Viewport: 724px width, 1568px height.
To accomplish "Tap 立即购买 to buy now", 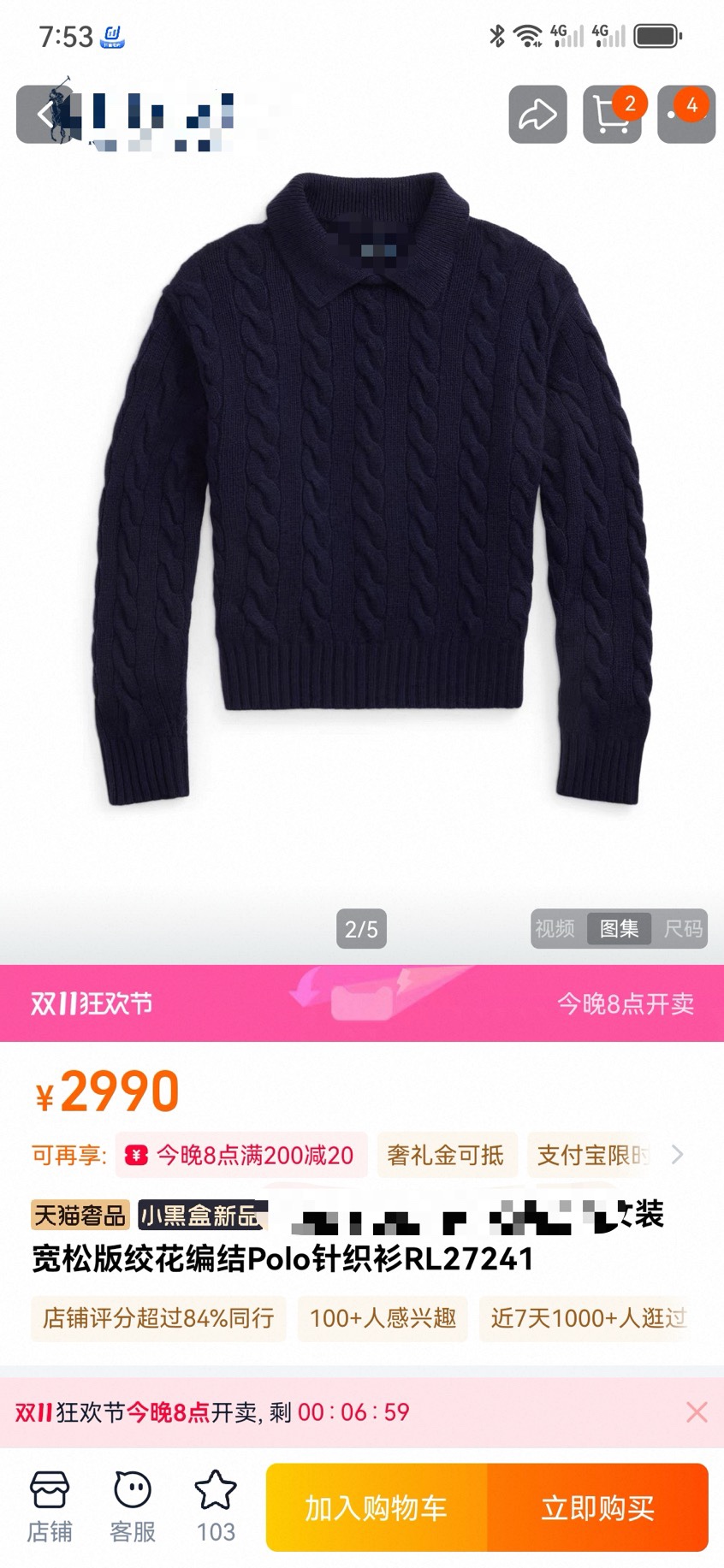I will click(x=597, y=1508).
